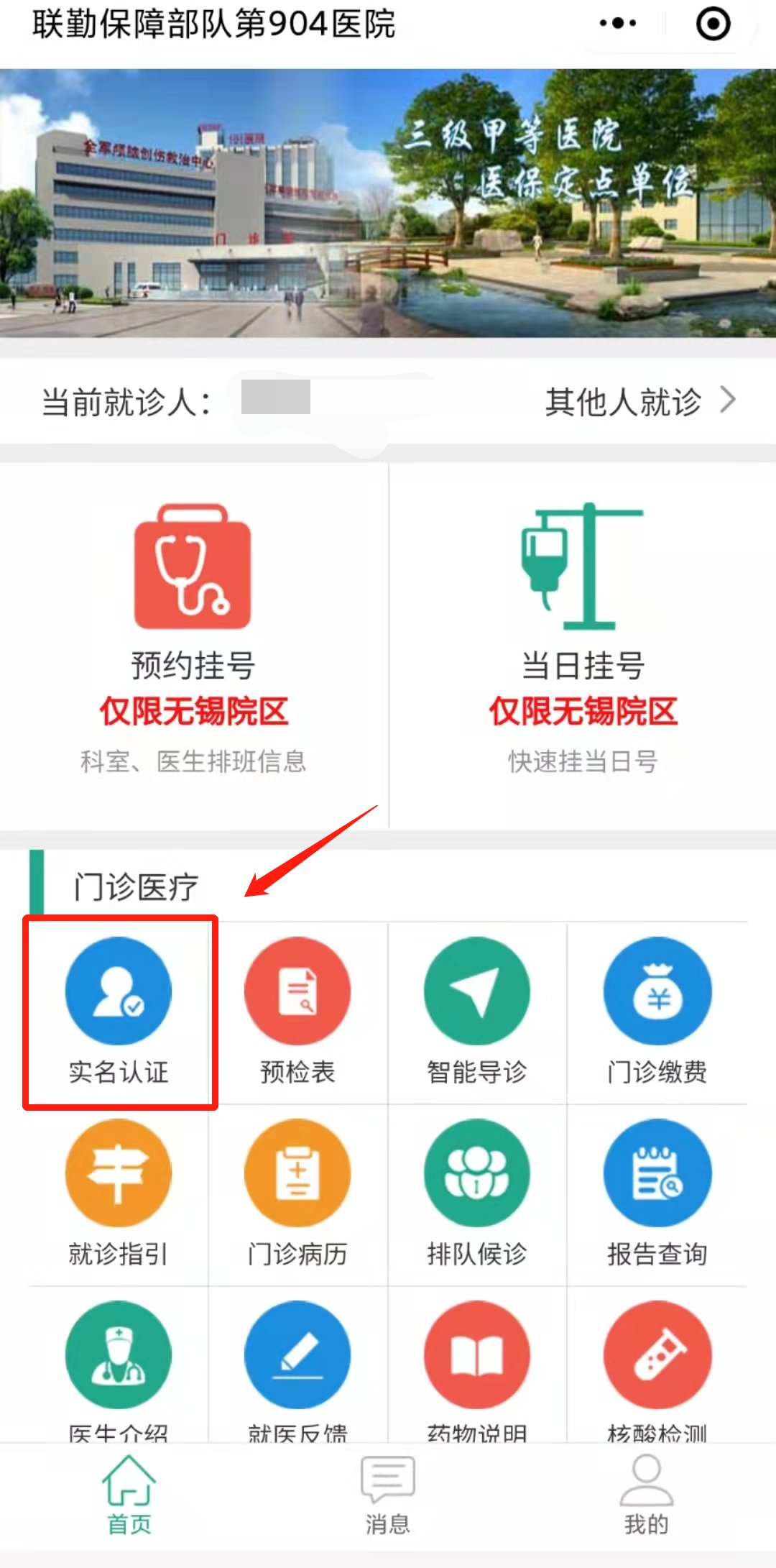Close the mini program with the circle icon
The image size is (776, 1568).
[x=713, y=24]
